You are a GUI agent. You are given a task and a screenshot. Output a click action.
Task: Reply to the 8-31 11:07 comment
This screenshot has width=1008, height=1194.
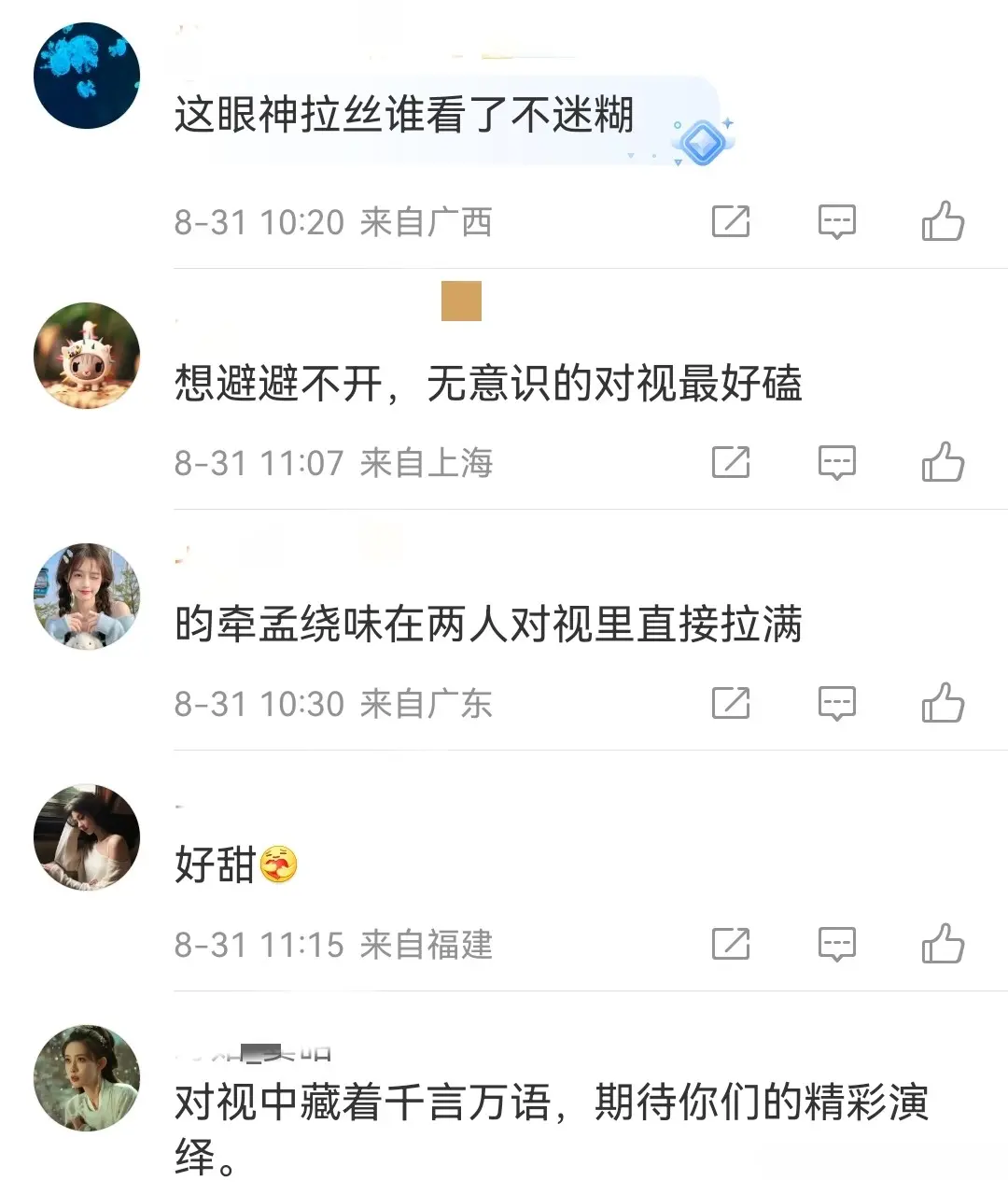tap(836, 462)
